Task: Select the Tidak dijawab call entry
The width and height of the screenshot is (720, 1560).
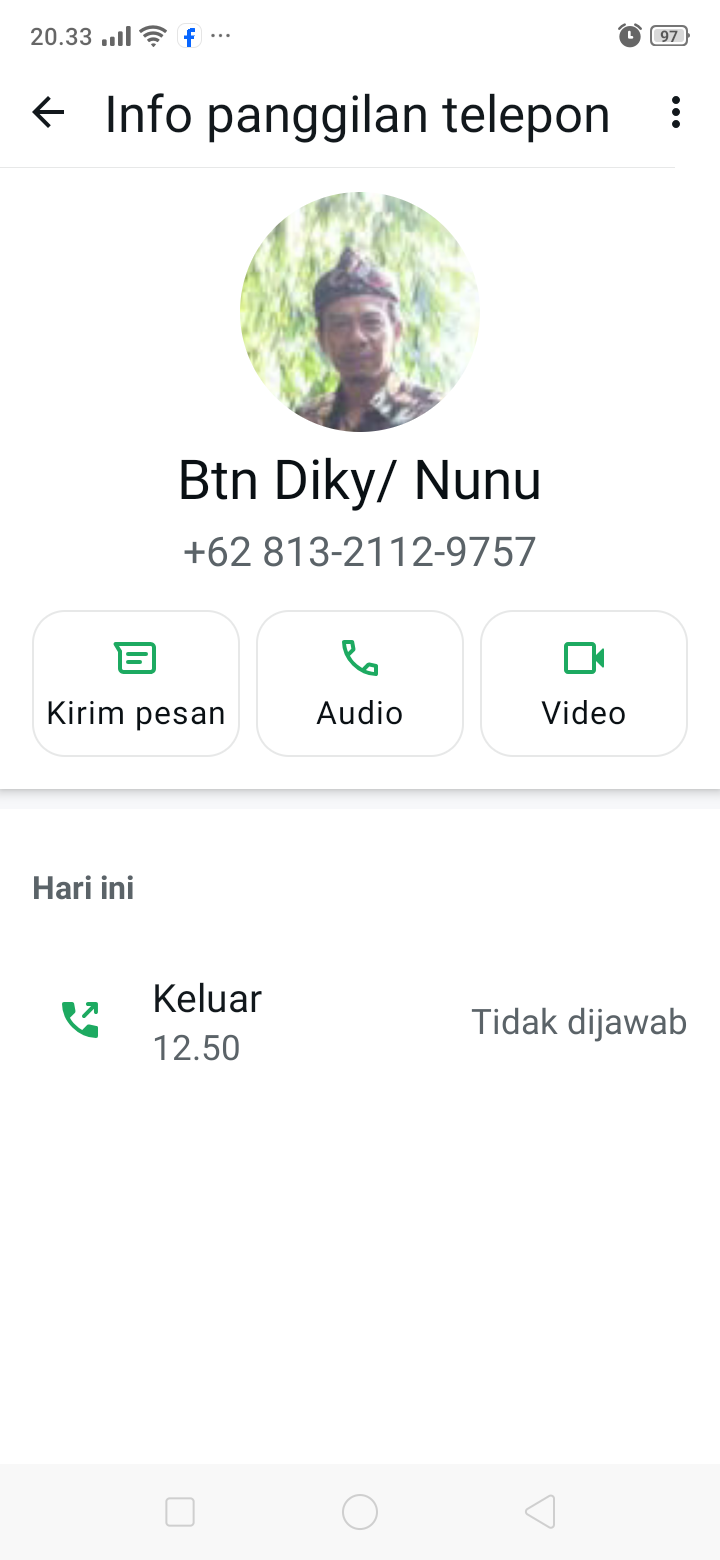Action: click(578, 1021)
